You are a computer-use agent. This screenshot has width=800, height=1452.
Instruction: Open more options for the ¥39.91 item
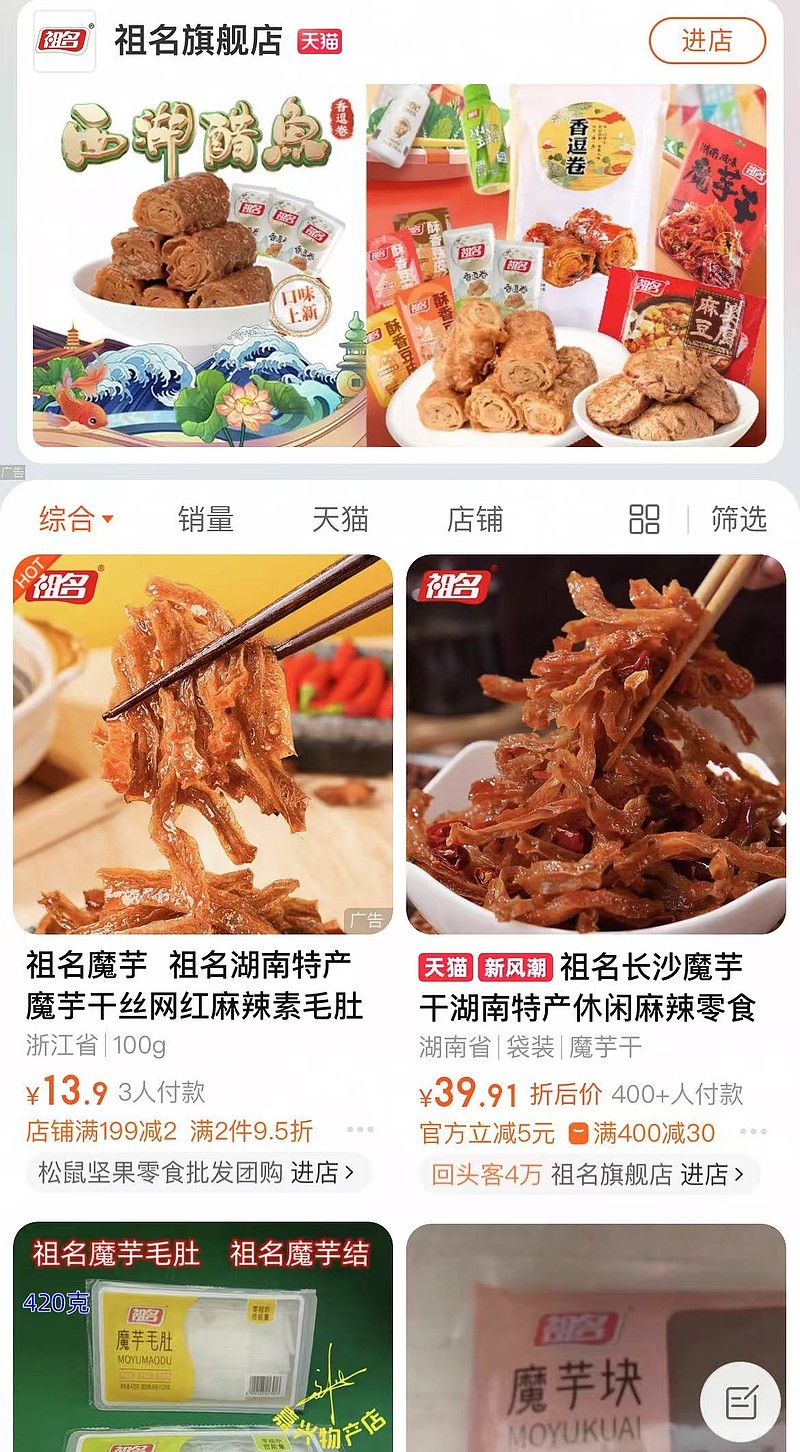coord(753,1132)
